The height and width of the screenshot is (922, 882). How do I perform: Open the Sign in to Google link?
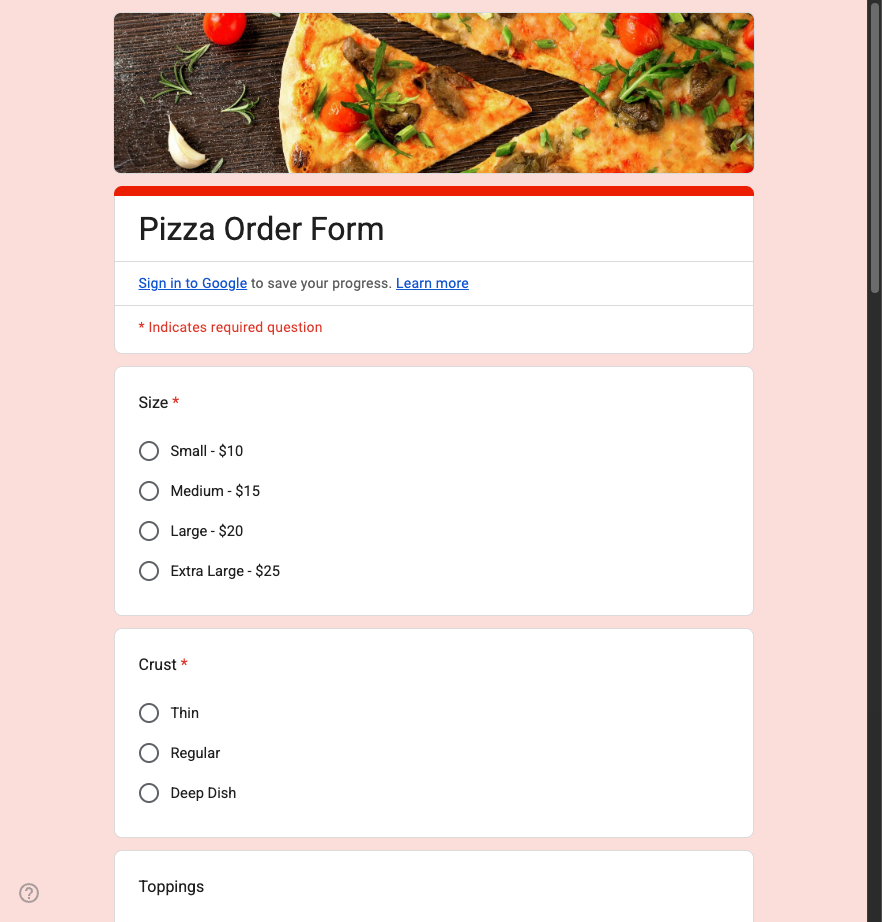point(192,283)
